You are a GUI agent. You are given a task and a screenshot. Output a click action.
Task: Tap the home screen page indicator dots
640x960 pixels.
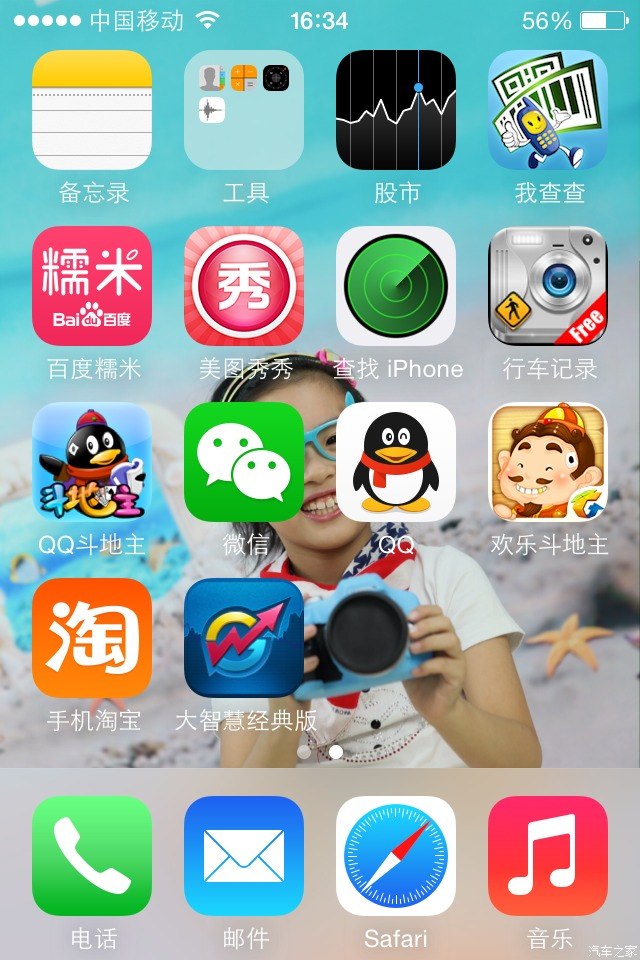click(320, 751)
